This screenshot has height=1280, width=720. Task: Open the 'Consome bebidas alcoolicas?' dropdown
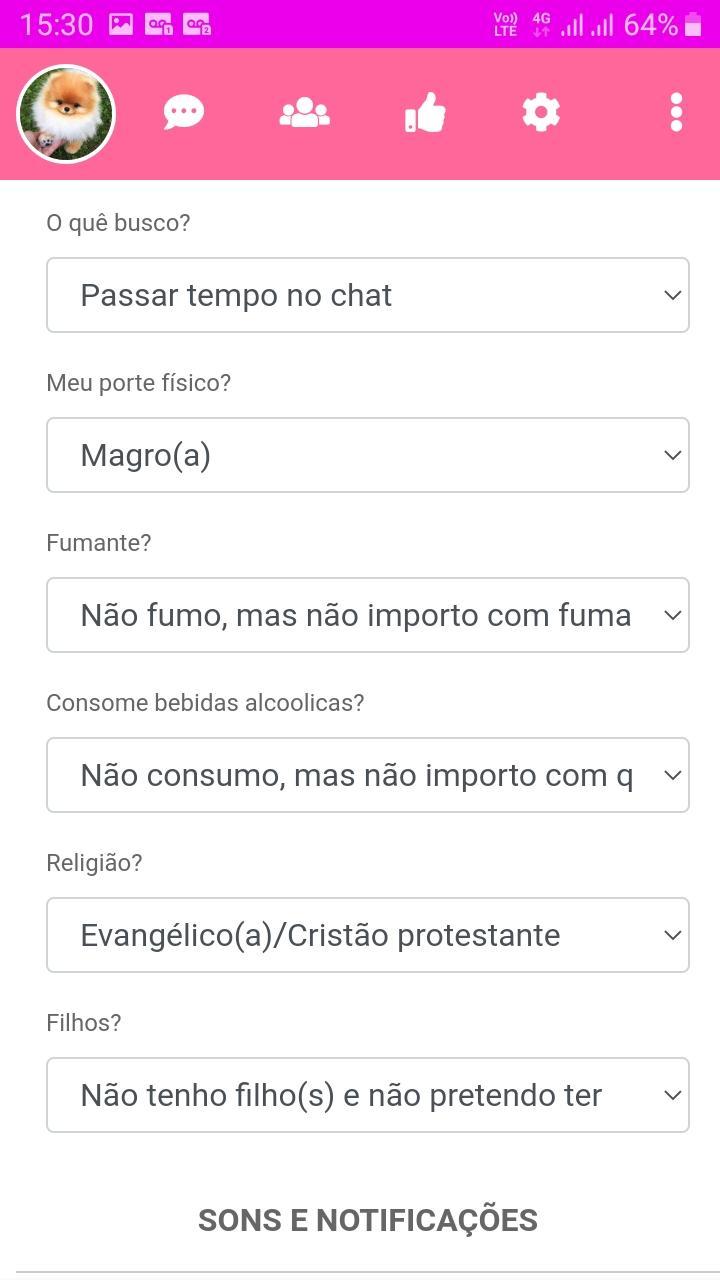368,775
